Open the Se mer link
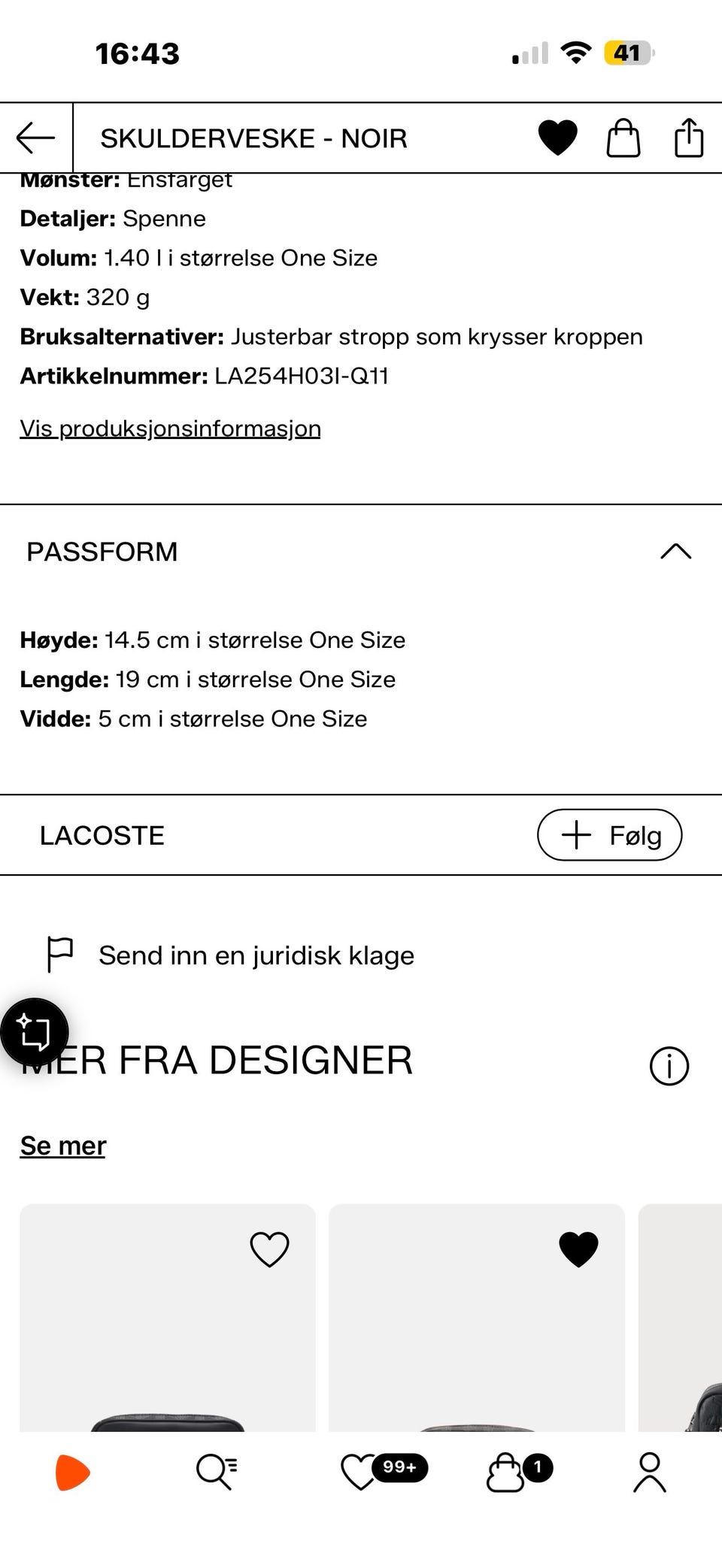 pos(63,1146)
